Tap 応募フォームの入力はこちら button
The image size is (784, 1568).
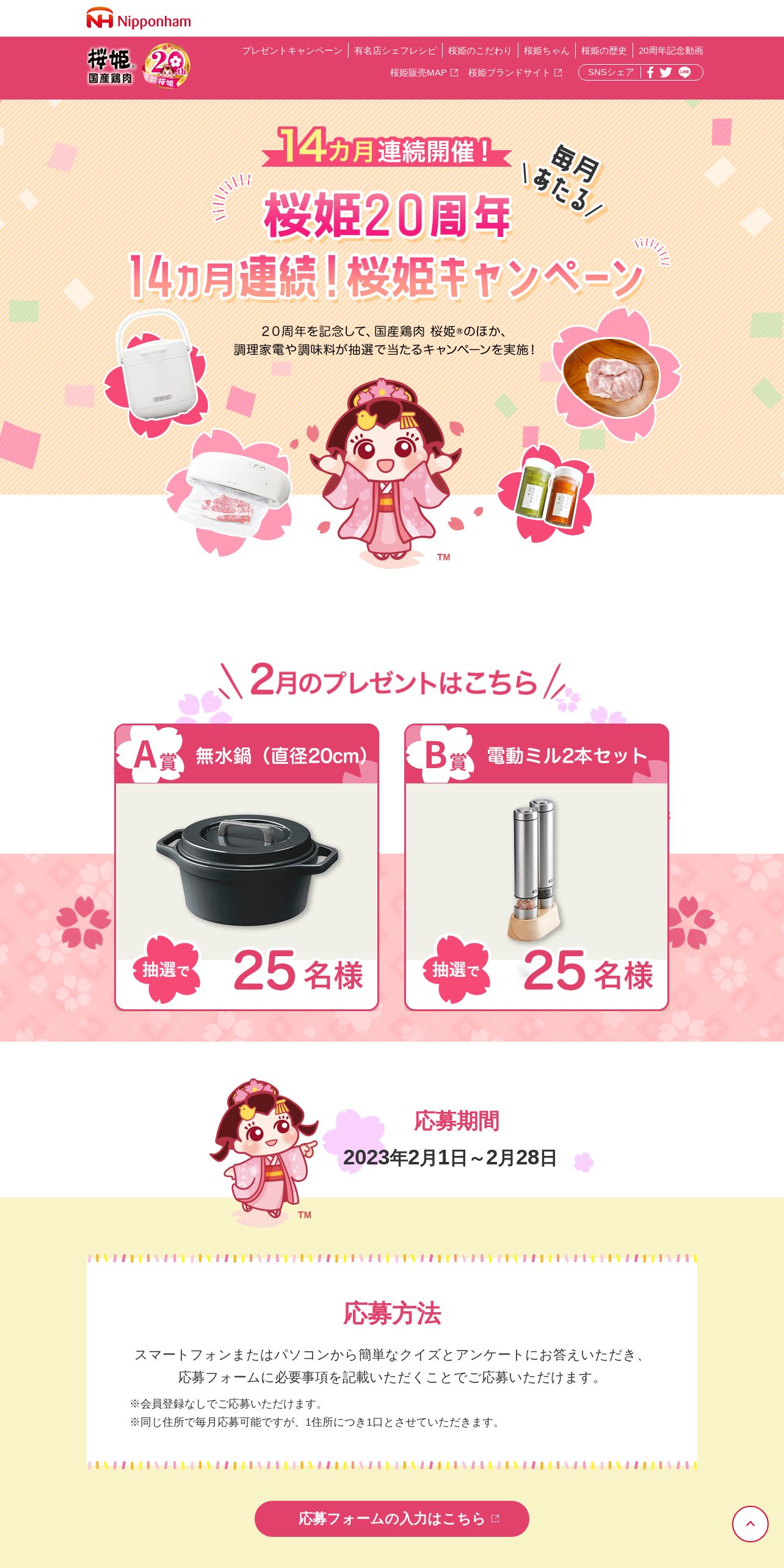pyautogui.click(x=391, y=1519)
